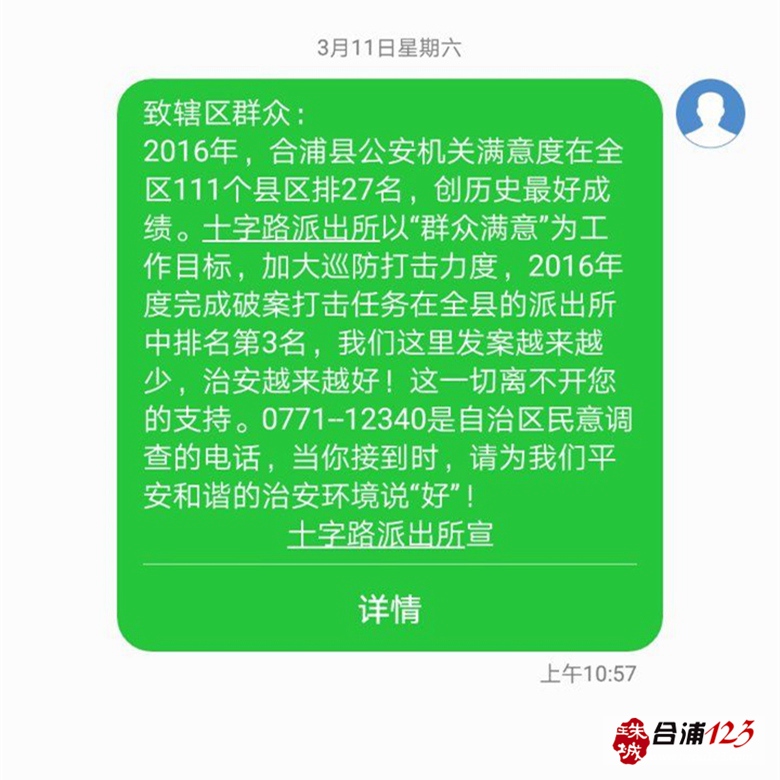
Task: Tap underlined 十字路派出所 link before 以"群众满意"
Action: coord(290,231)
